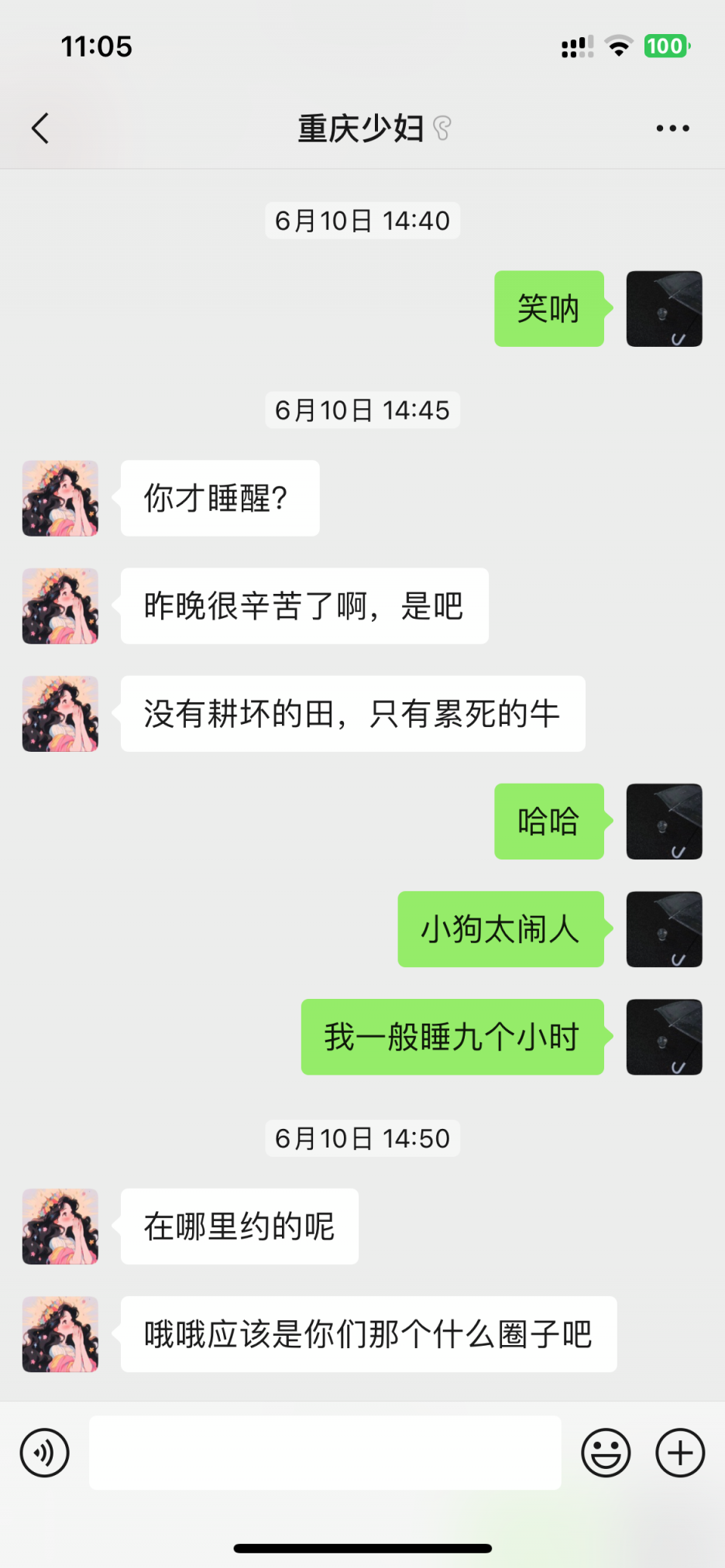Go back to the chat list
The height and width of the screenshot is (1568, 725).
[40, 129]
